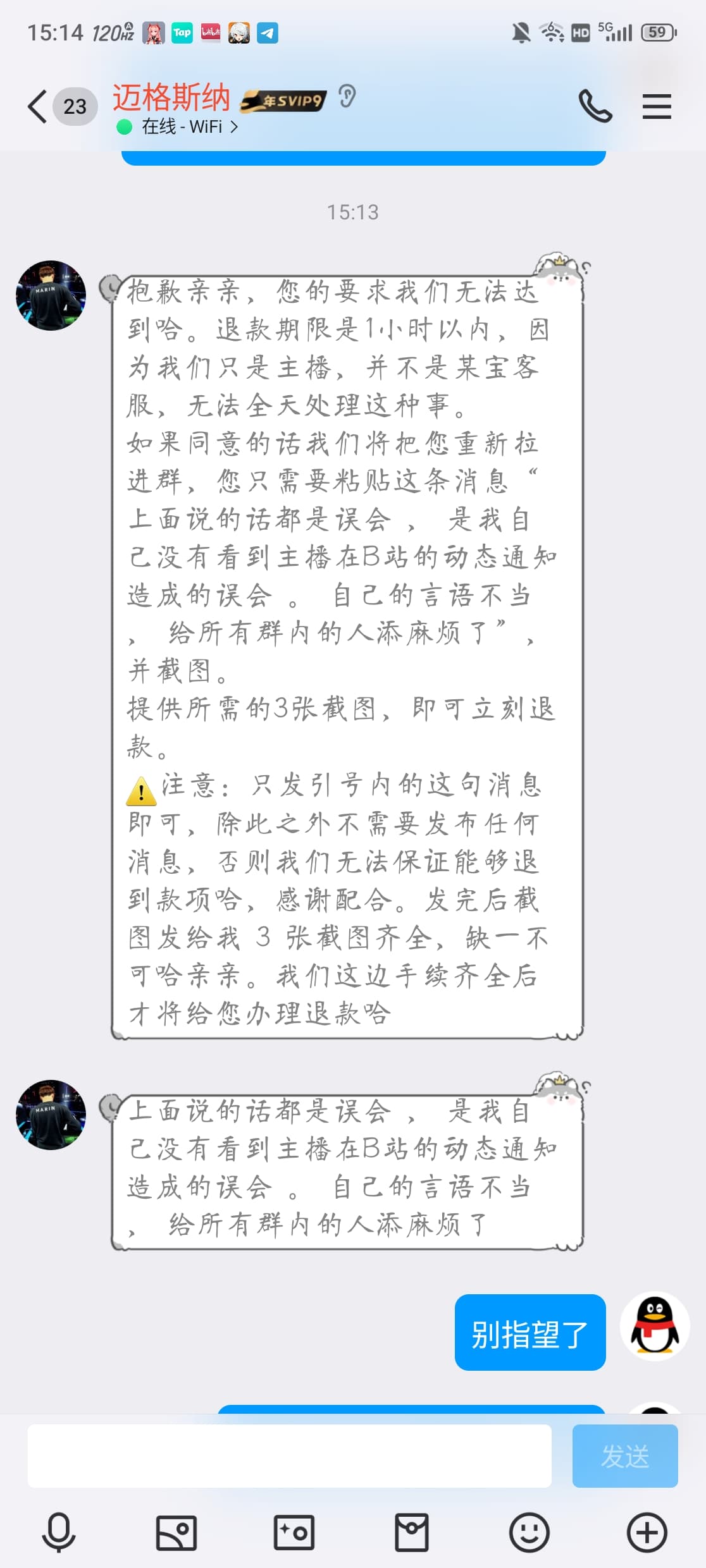Expand more options with the plus icon
Screen dimensions: 706x1568
647,1533
